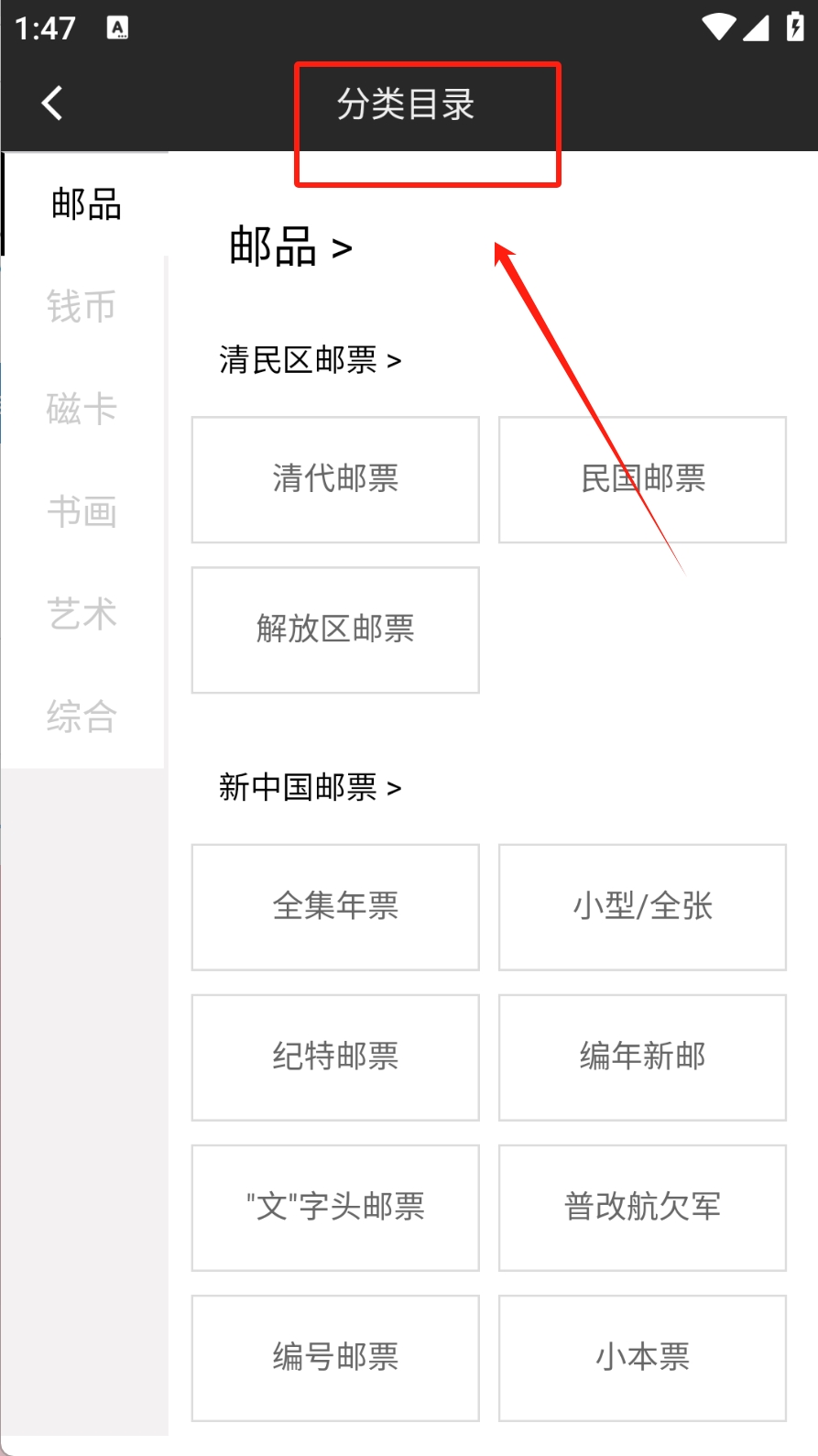Switch to the 钱币 category

[82, 306]
